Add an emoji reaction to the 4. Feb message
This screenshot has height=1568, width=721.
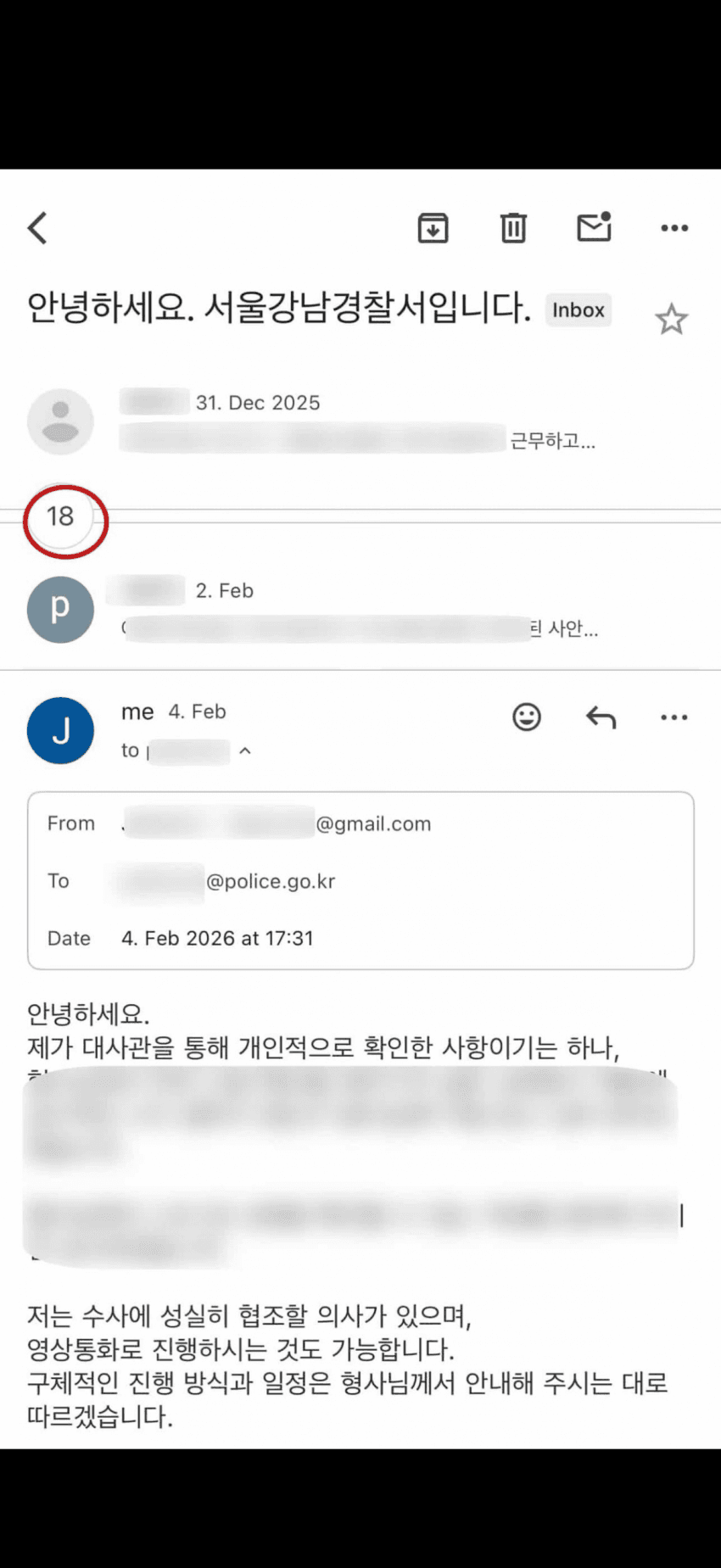pyautogui.click(x=527, y=717)
